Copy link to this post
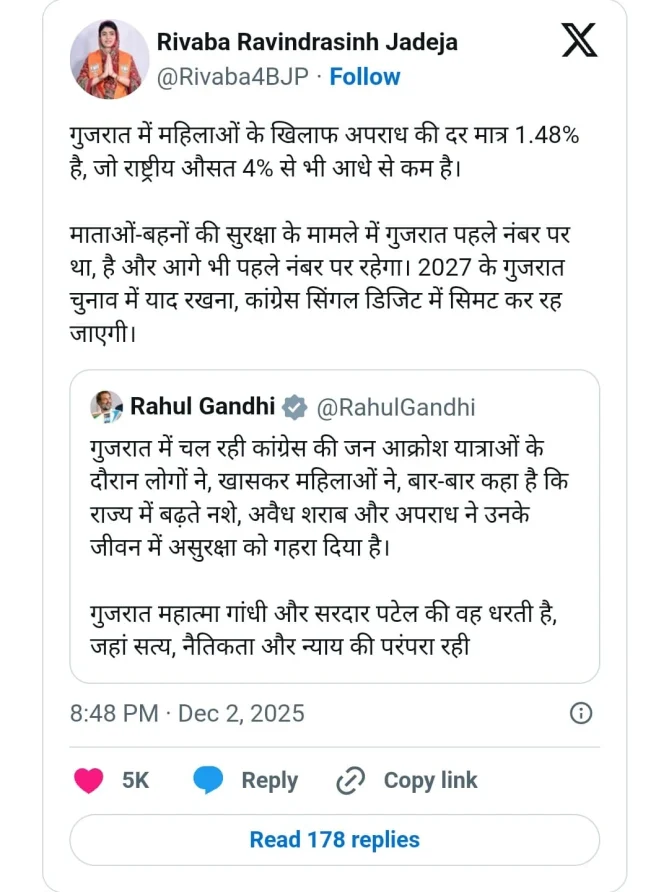 pos(407,781)
